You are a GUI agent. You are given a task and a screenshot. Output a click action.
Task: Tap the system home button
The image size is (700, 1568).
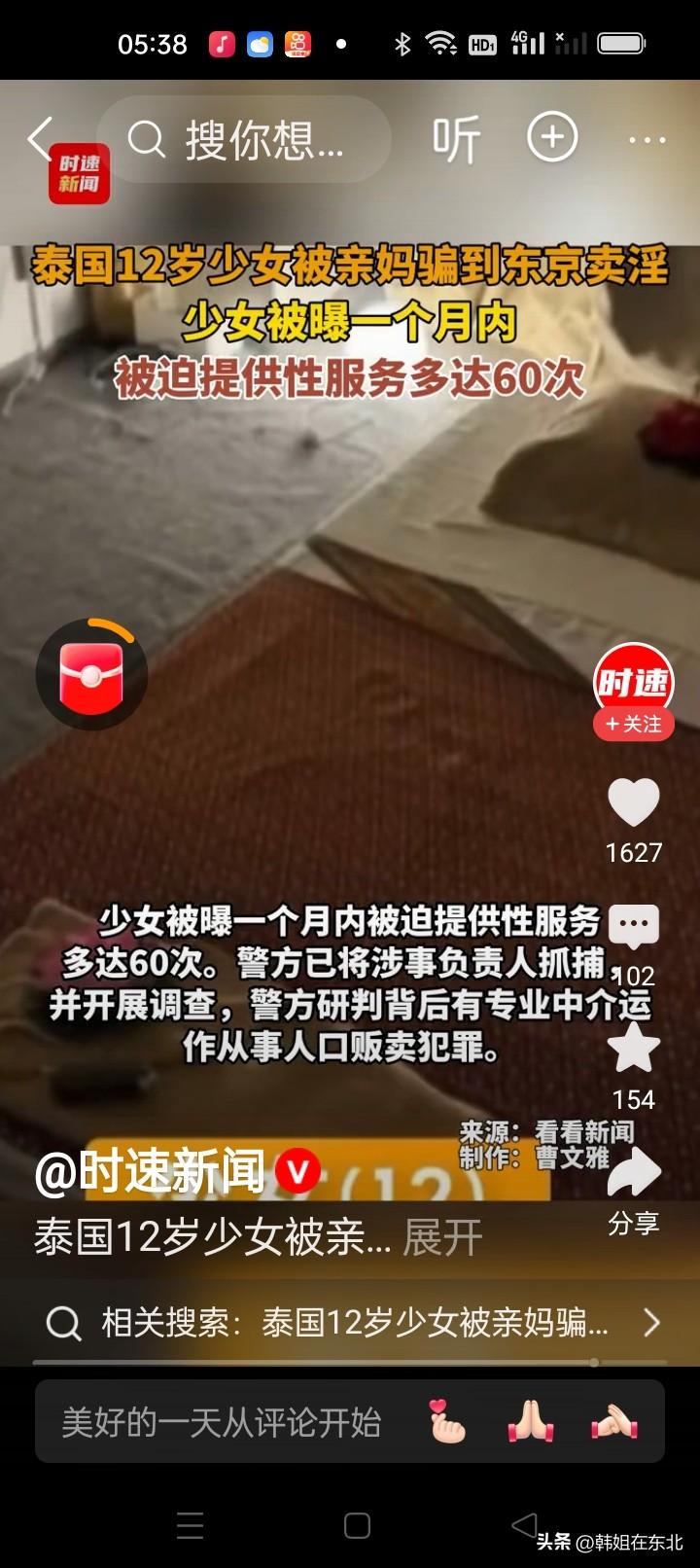pyautogui.click(x=357, y=1525)
